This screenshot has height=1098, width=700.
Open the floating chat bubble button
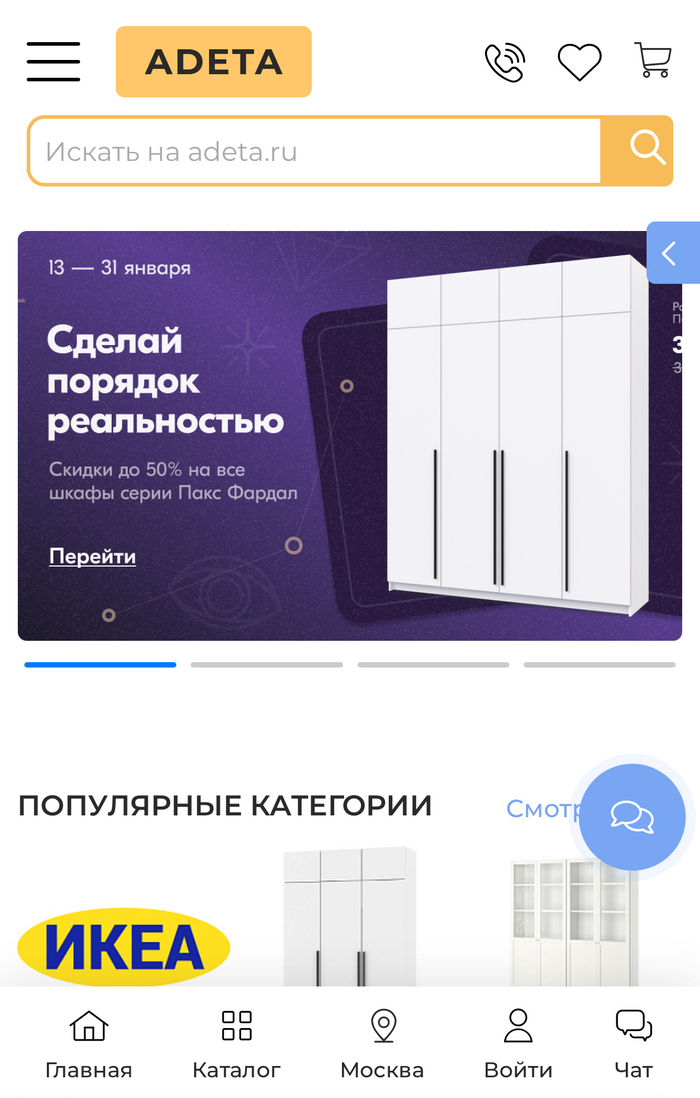tap(632, 817)
